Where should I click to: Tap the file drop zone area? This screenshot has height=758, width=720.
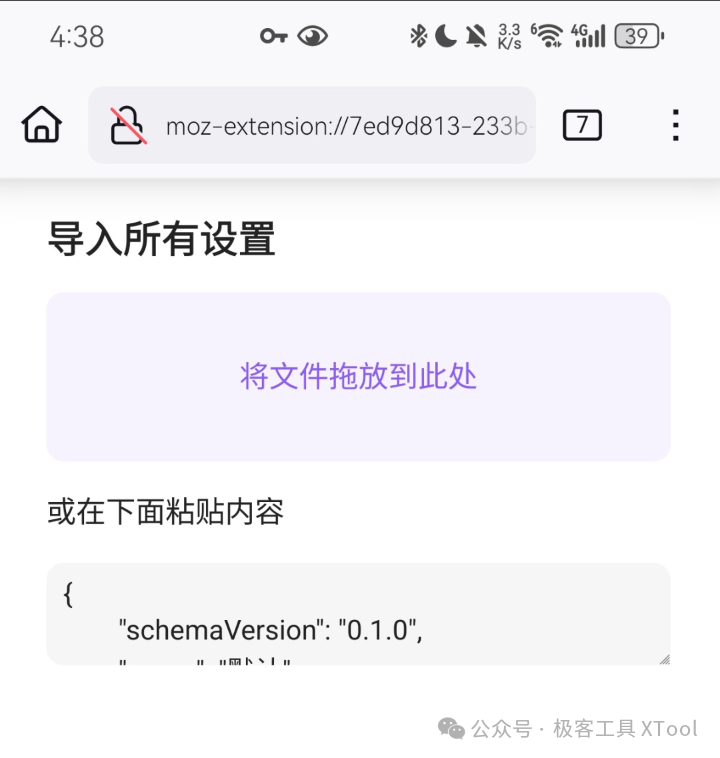(x=358, y=376)
